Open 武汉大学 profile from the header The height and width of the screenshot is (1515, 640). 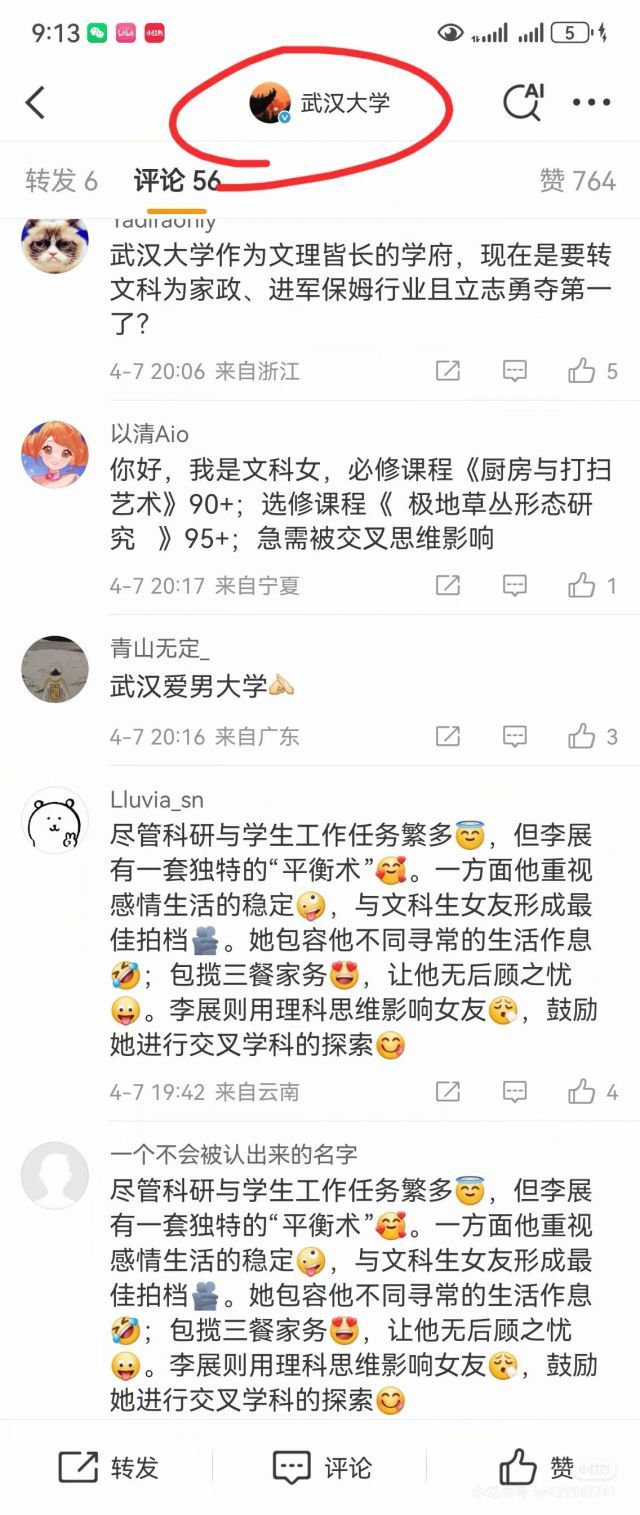[x=322, y=102]
